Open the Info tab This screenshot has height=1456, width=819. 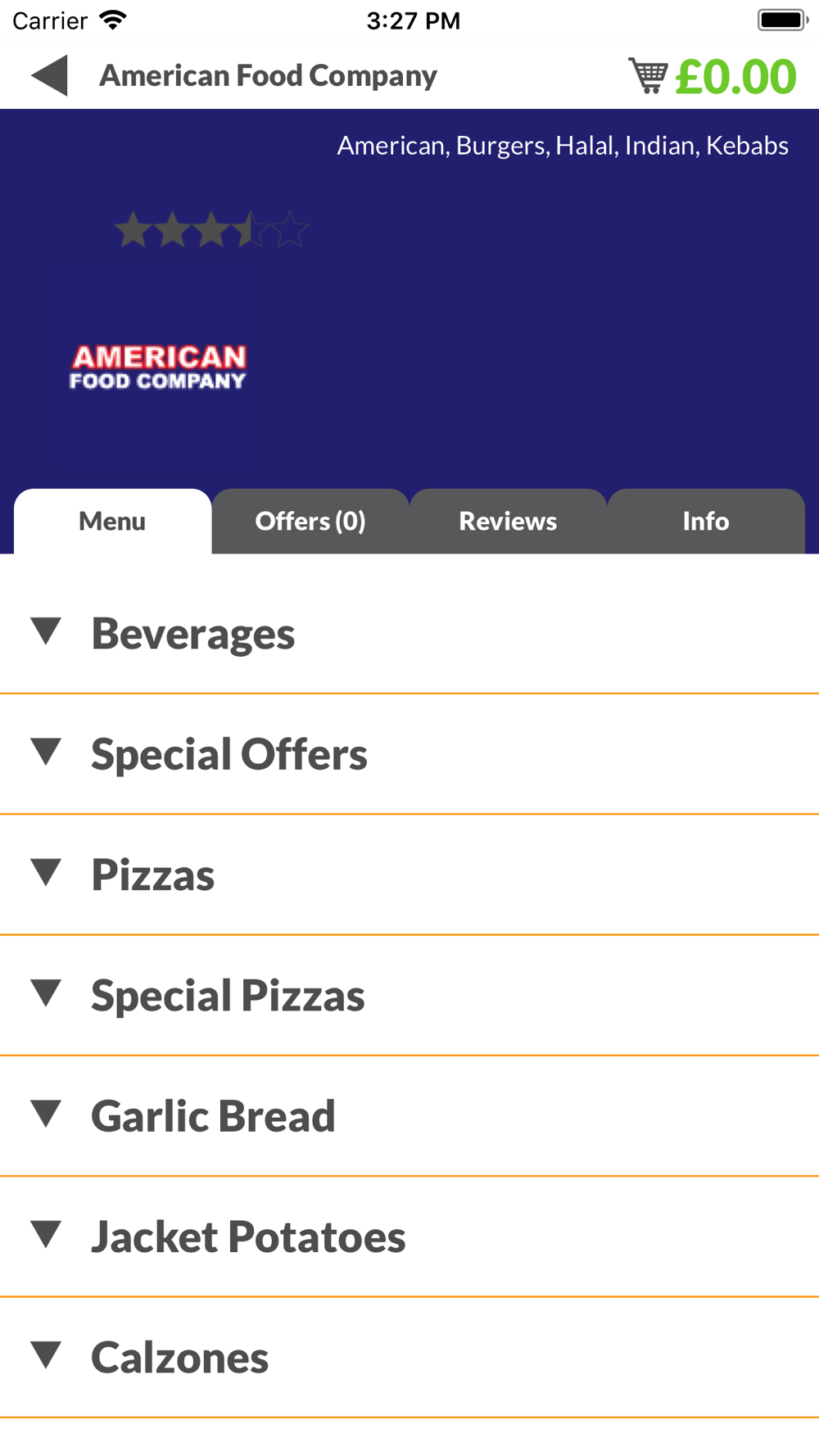(x=705, y=522)
